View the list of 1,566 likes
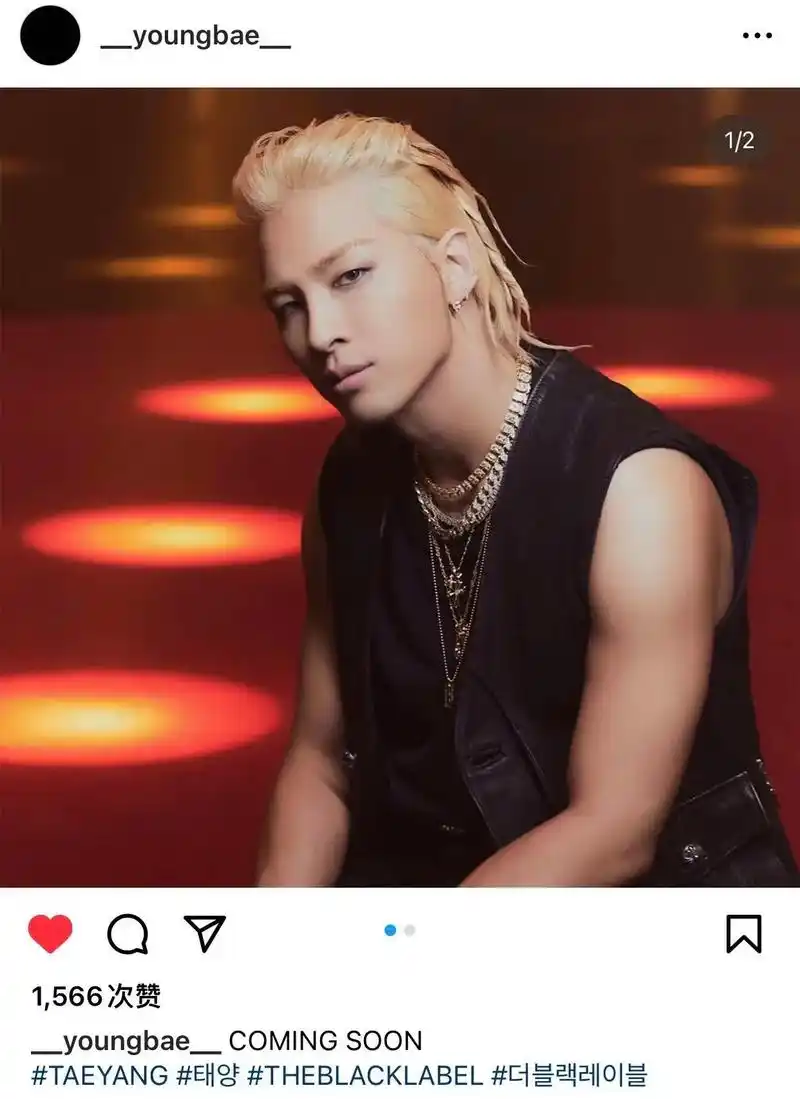 tap(96, 996)
